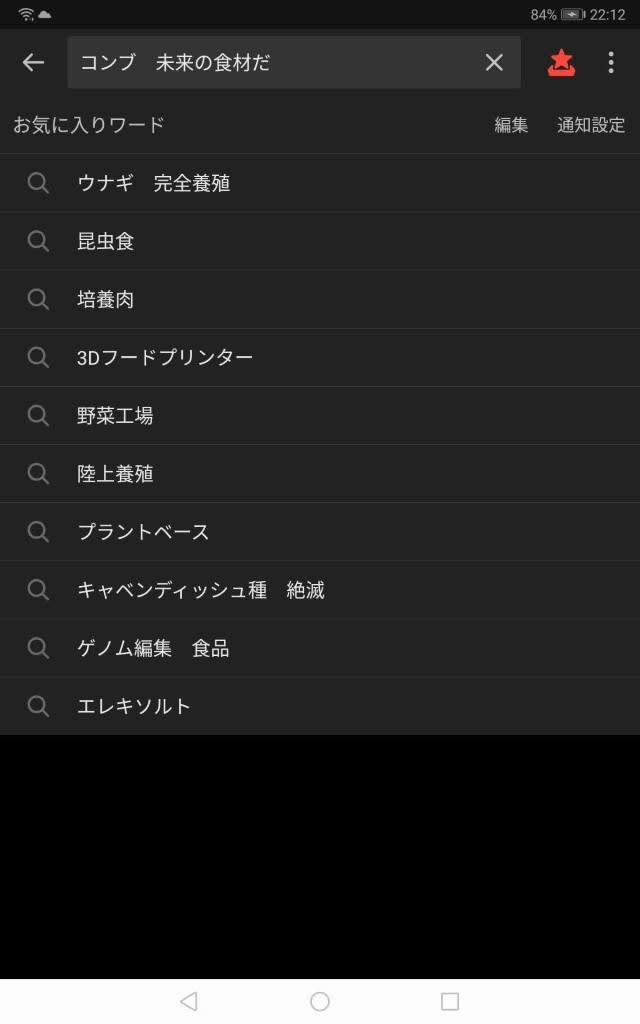Go back using the top arrow

pyautogui.click(x=33, y=63)
